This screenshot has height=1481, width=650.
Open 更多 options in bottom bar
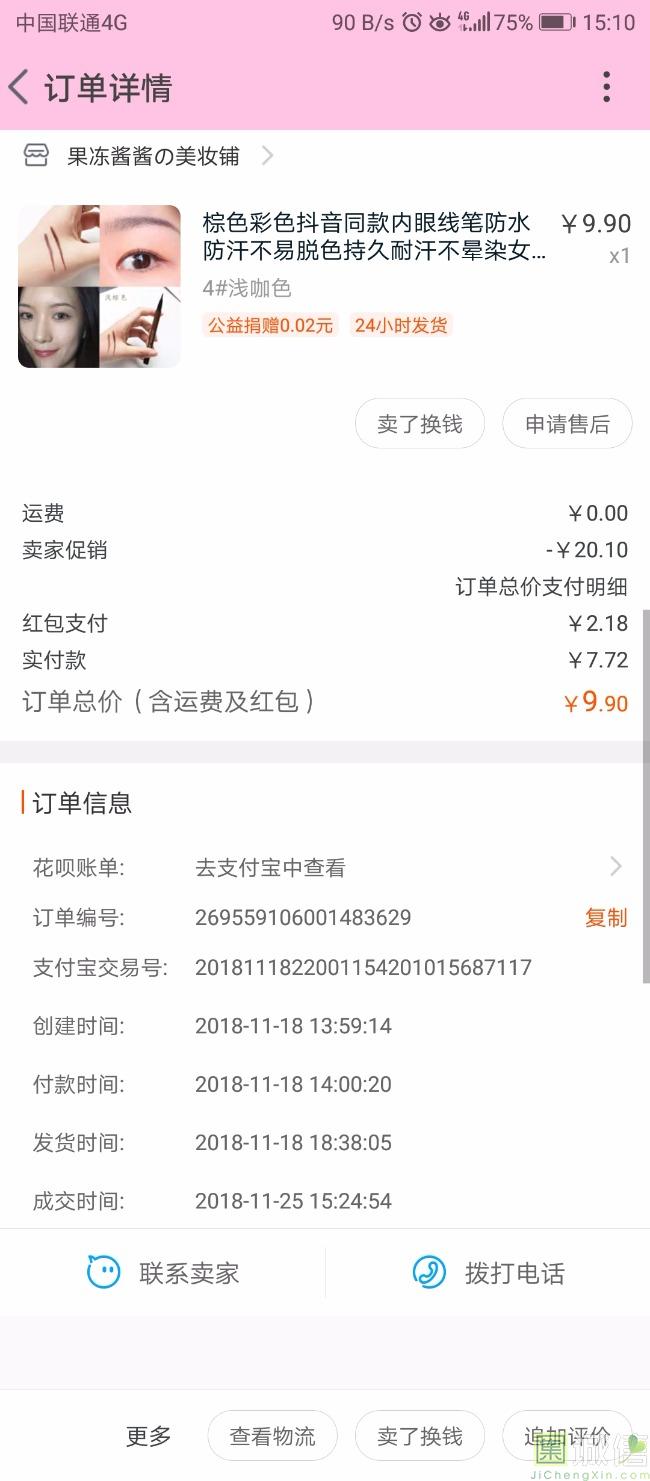[x=149, y=1436]
